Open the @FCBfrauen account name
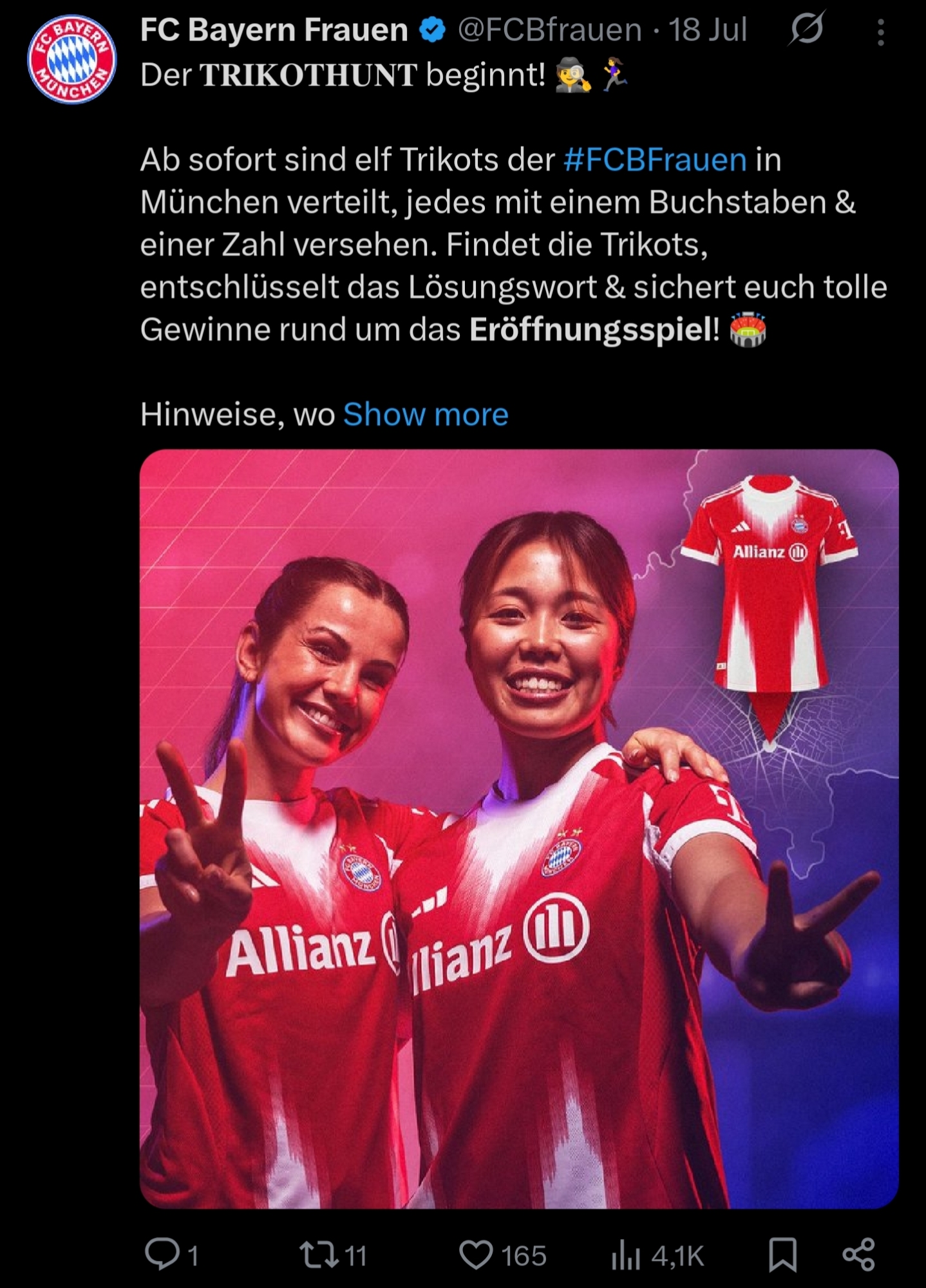This screenshot has height=1288, width=926. tap(549, 30)
